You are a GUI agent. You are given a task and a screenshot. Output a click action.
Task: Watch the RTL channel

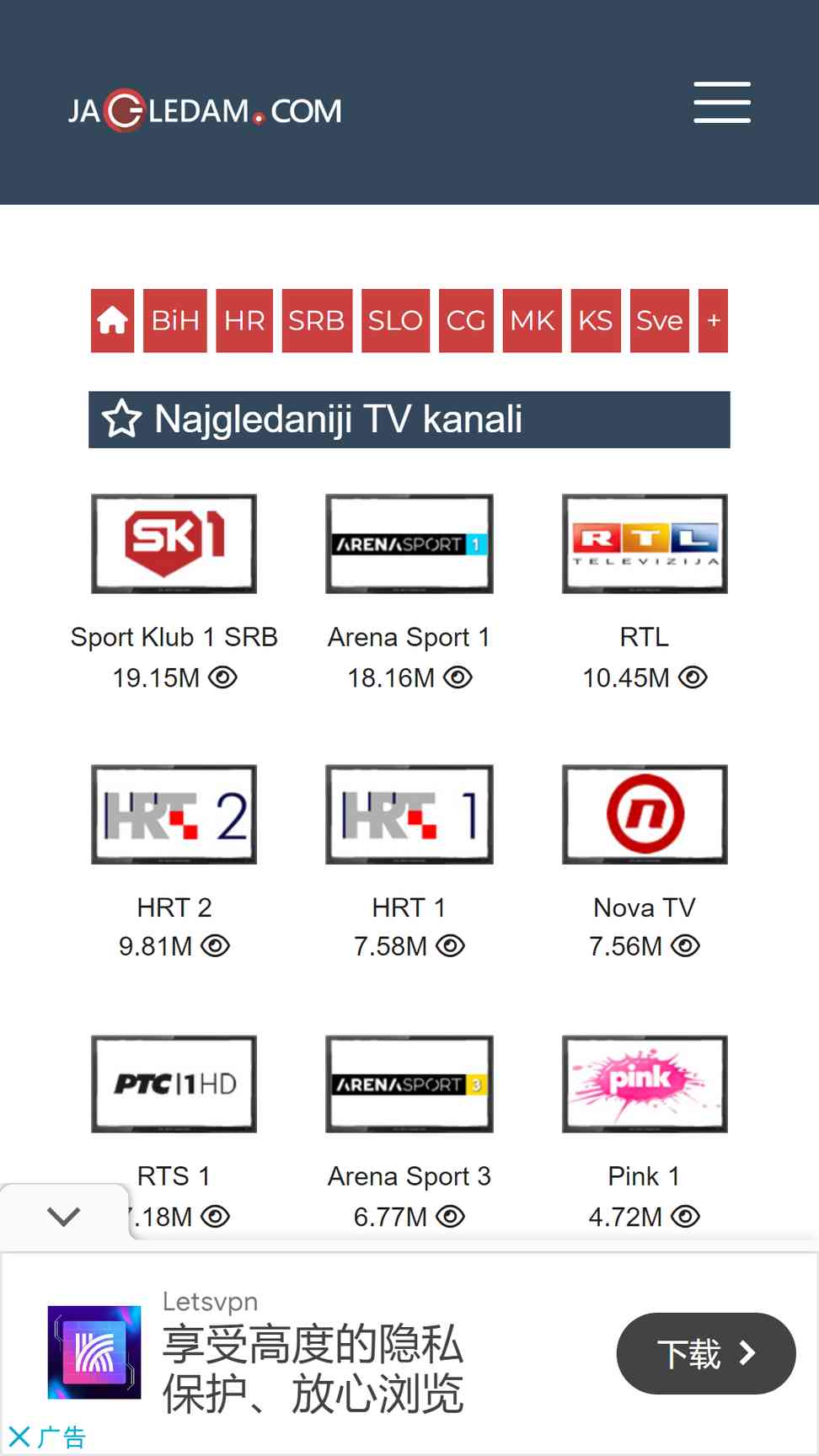click(645, 544)
